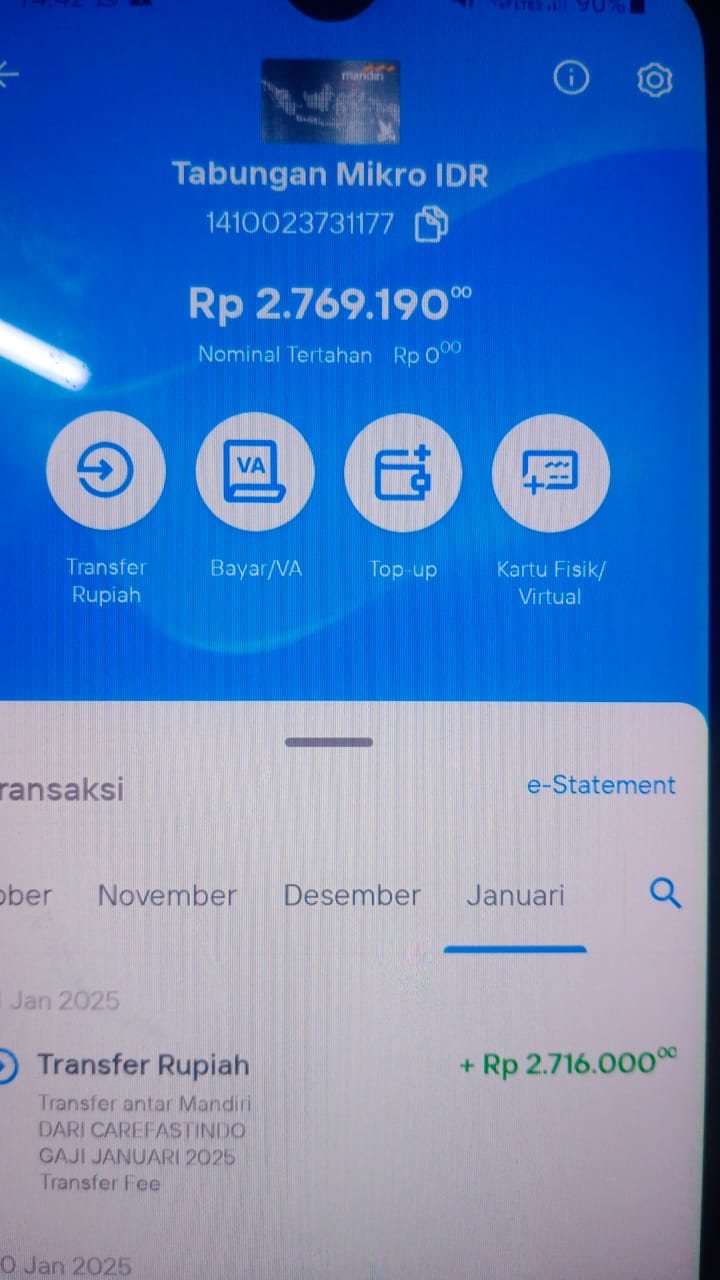Open the Bayar/VA payment option
Viewport: 720px width, 1280px height.
[x=255, y=471]
